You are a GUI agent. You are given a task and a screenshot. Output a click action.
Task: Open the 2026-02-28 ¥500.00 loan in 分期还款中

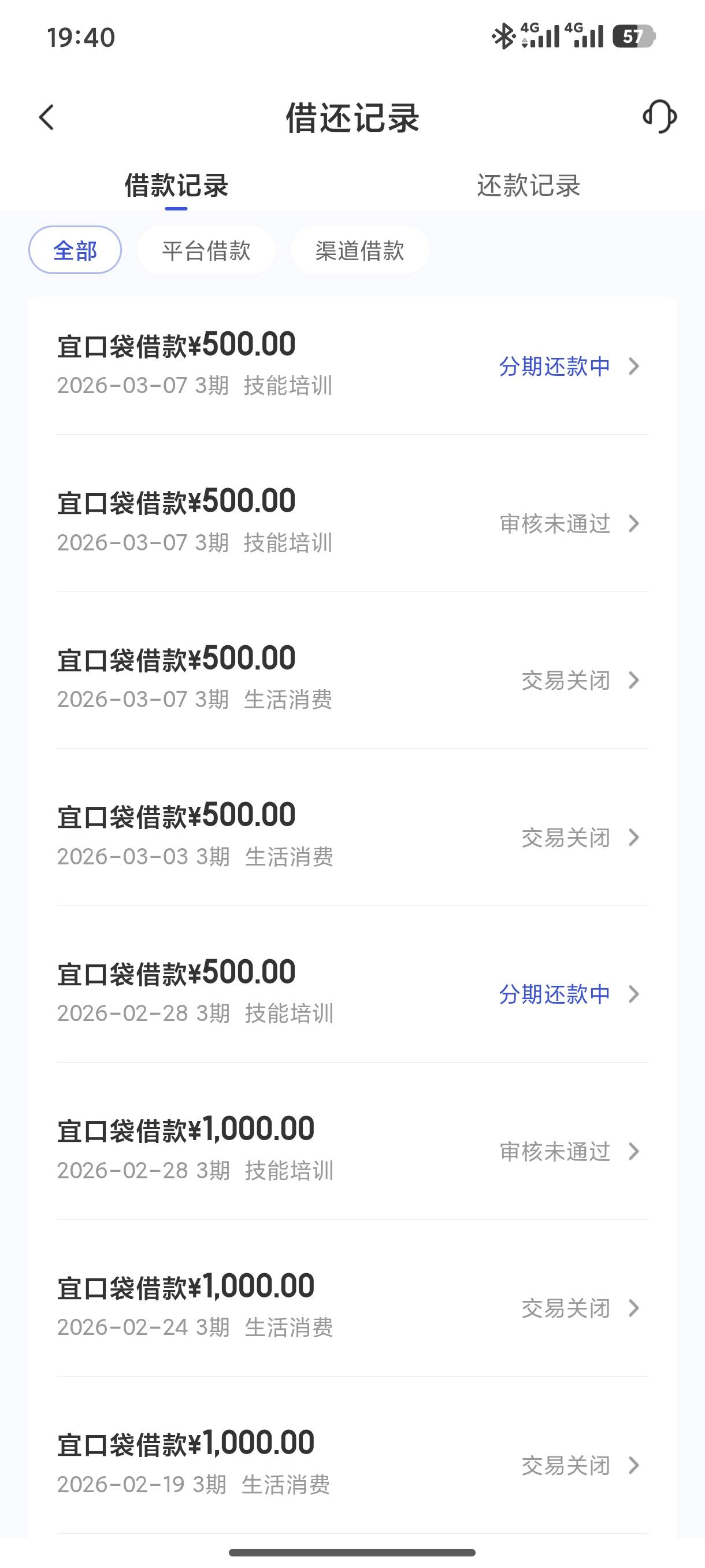(352, 993)
